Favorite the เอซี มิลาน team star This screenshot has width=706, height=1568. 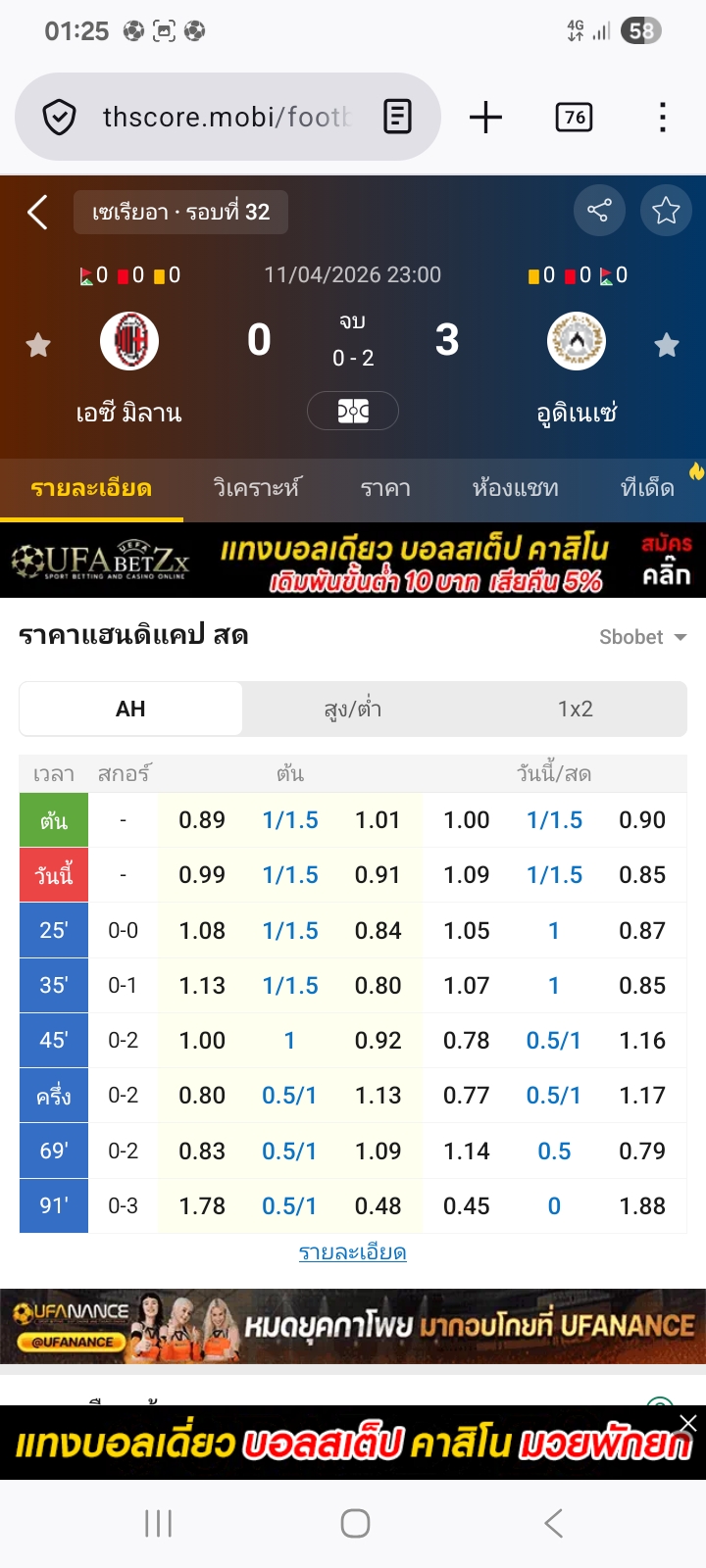tap(38, 345)
